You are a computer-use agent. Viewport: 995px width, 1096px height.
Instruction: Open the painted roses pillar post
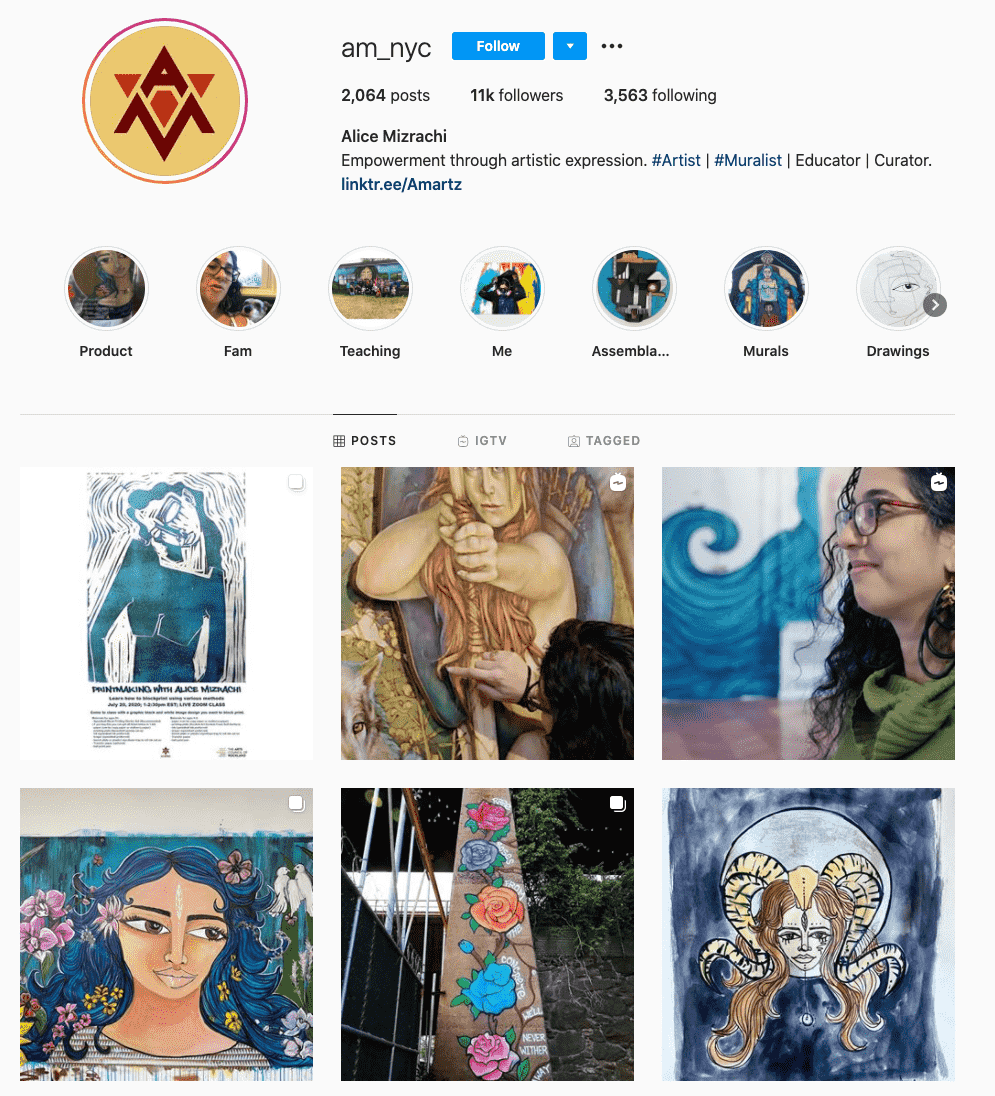click(x=487, y=934)
